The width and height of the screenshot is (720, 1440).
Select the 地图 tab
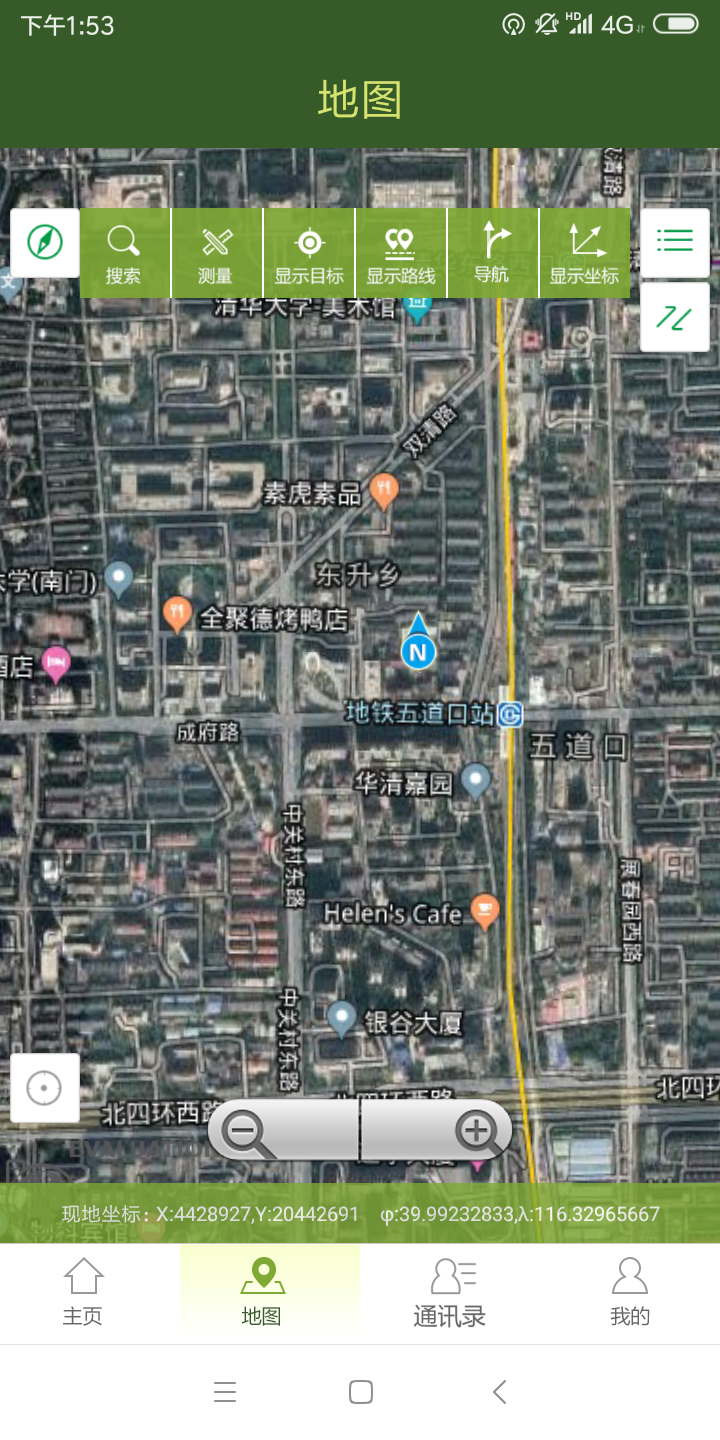pyautogui.click(x=263, y=1293)
